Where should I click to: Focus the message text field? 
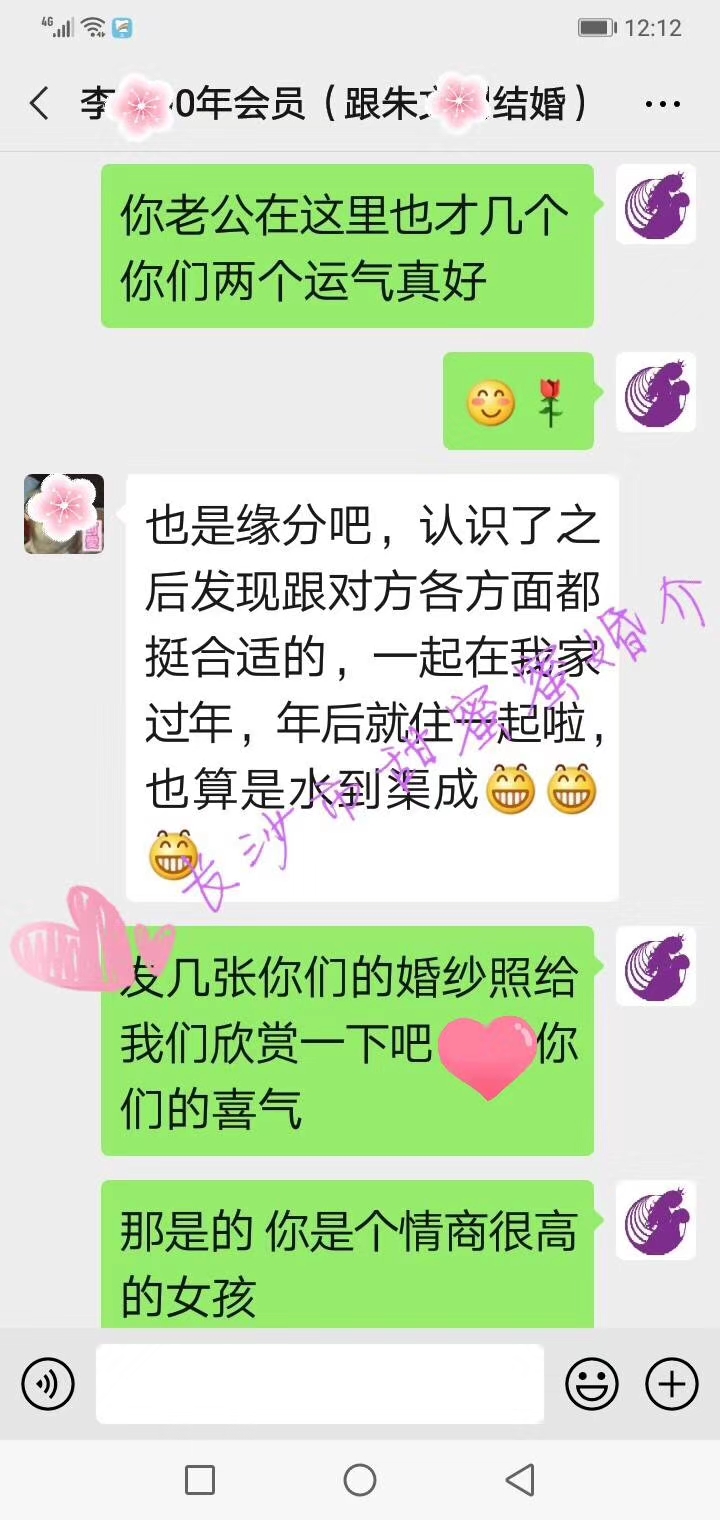[320, 1384]
